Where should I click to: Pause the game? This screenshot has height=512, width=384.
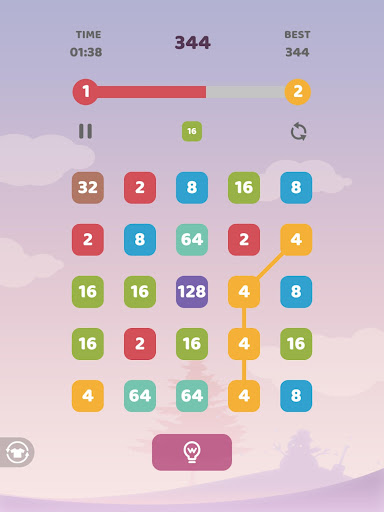(x=85, y=131)
